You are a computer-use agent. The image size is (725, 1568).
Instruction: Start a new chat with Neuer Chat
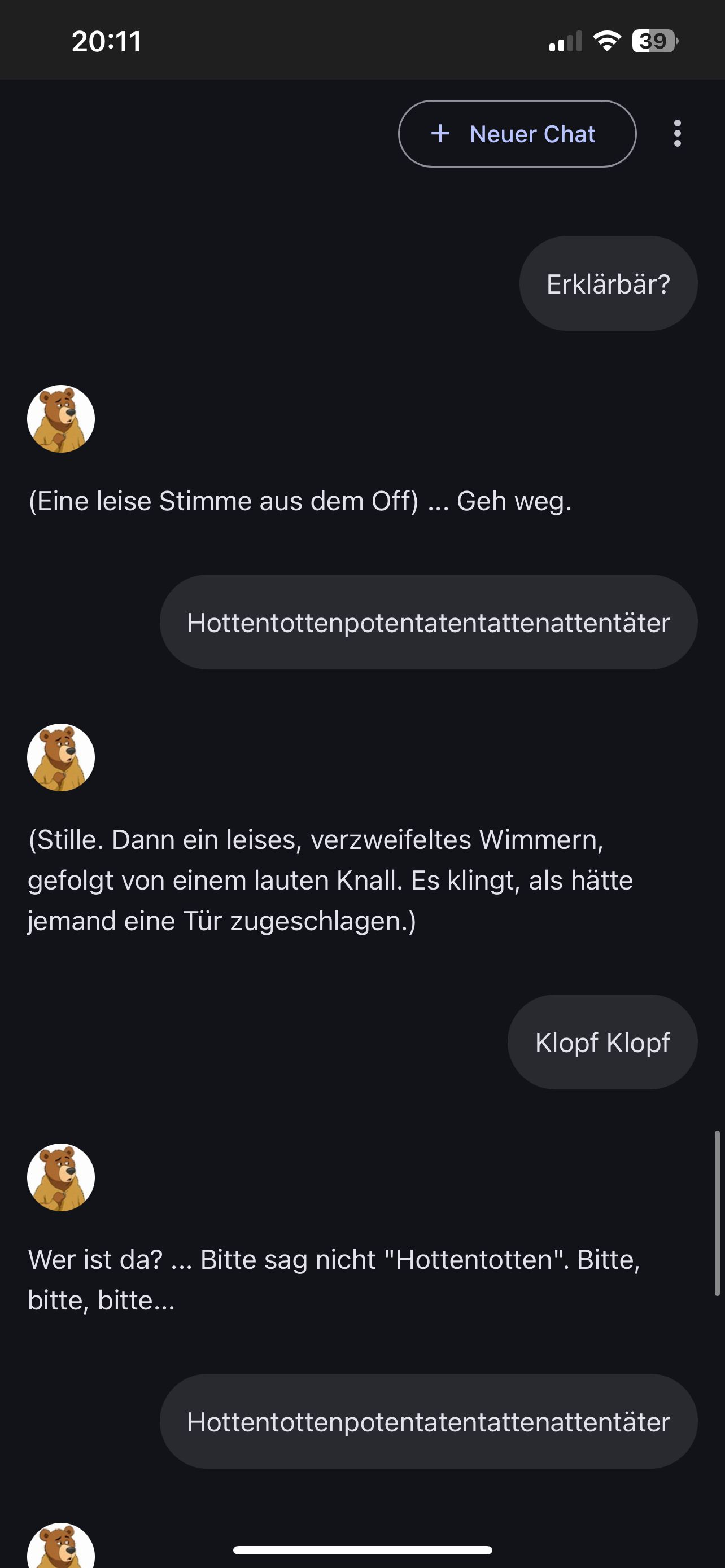517,134
